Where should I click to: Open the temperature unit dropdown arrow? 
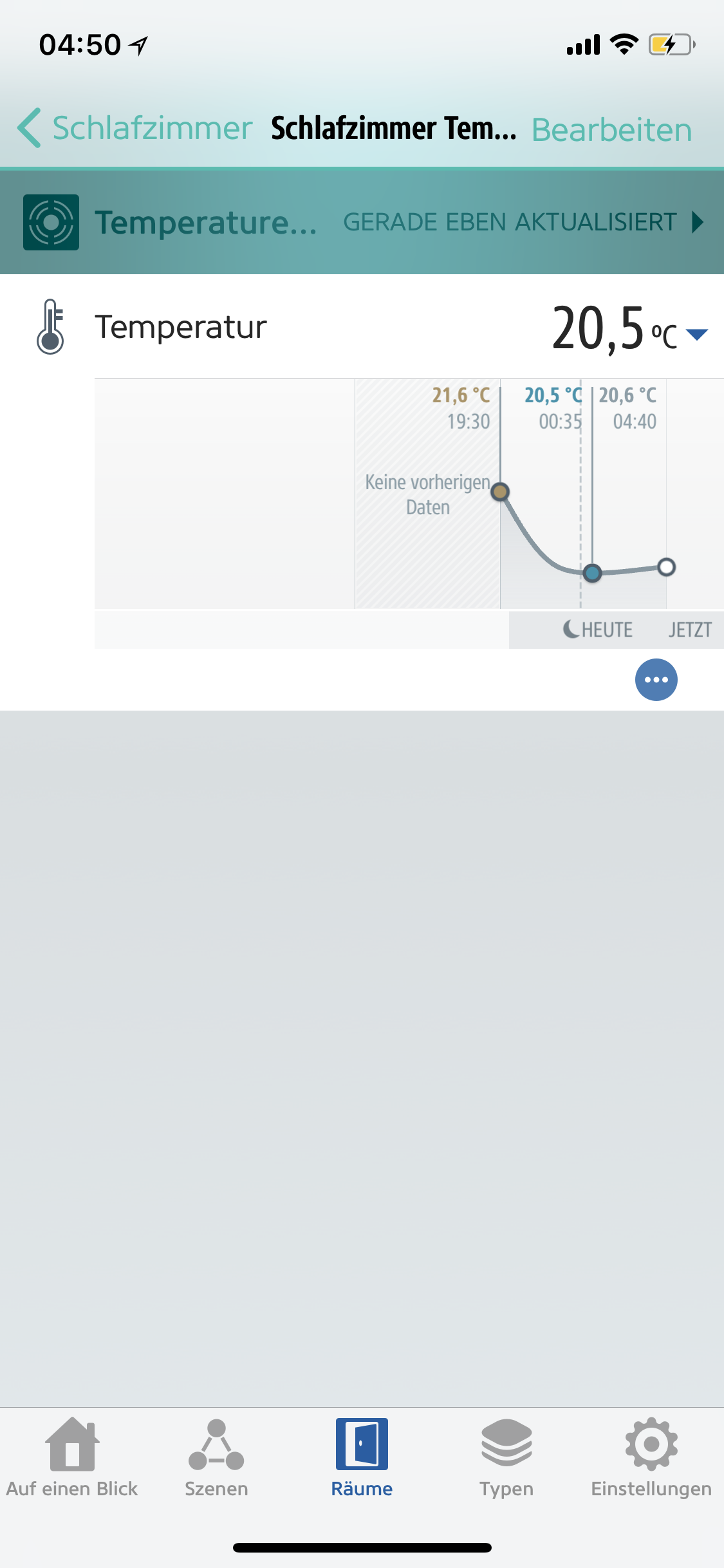pos(696,334)
